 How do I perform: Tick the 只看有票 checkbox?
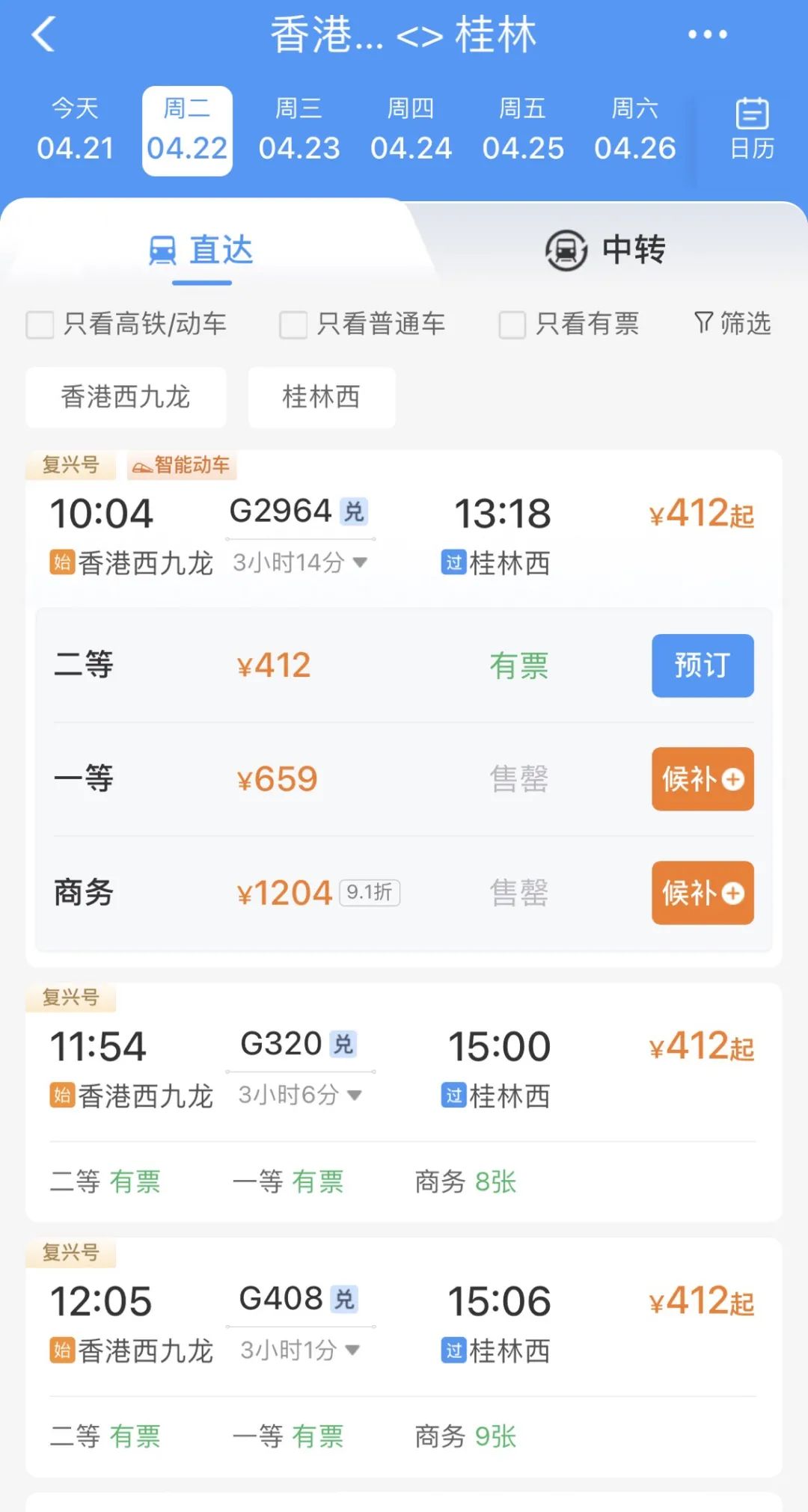[x=512, y=325]
